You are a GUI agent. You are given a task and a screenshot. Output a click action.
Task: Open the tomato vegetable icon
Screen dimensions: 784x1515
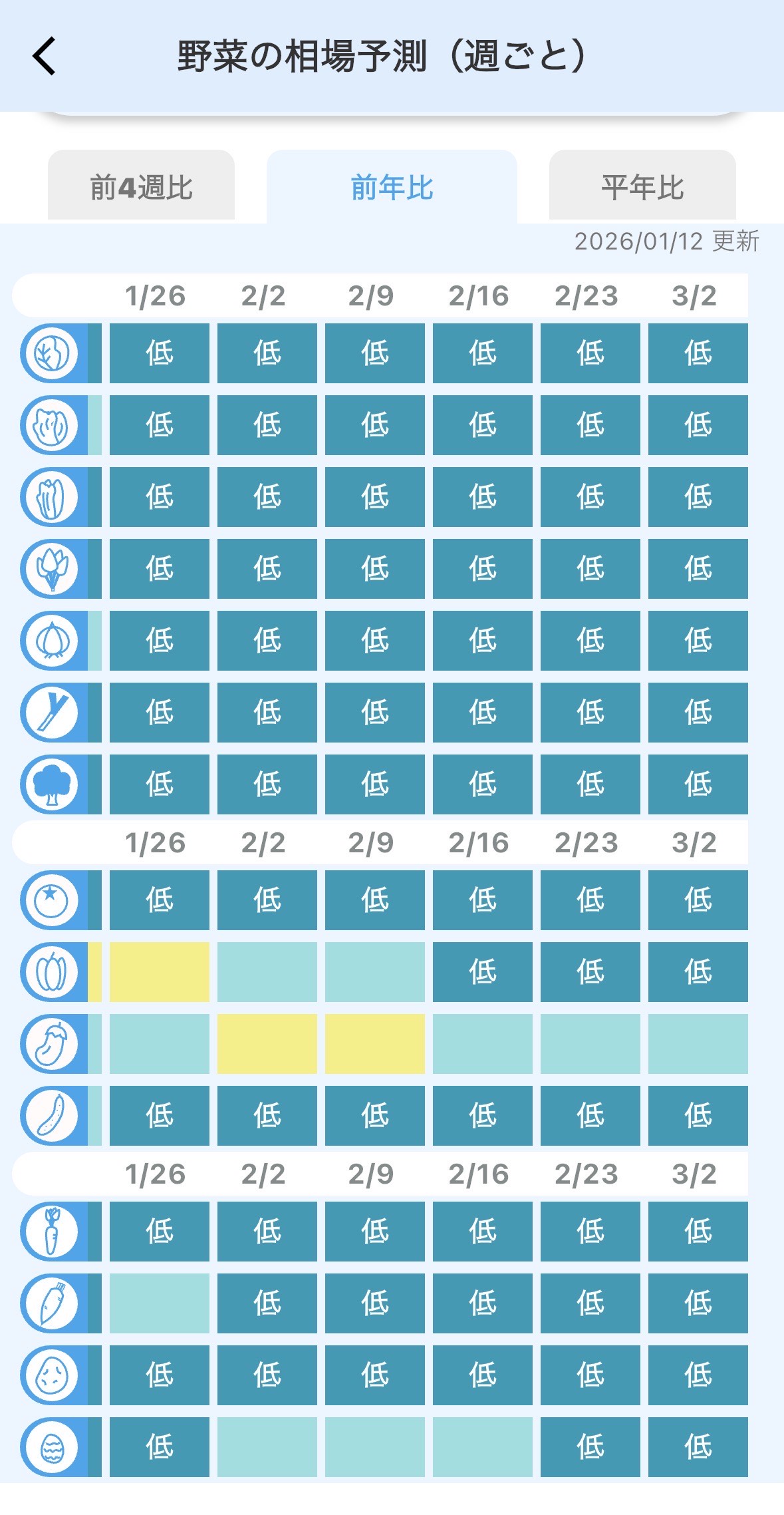click(53, 900)
